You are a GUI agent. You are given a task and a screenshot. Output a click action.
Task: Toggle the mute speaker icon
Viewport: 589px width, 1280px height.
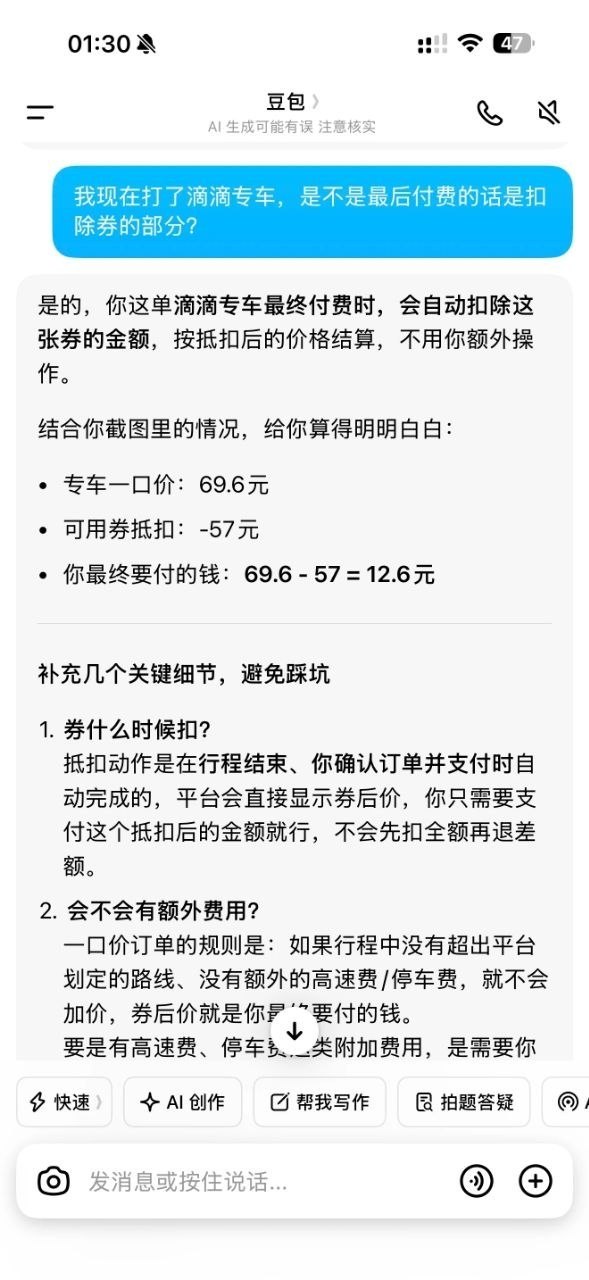click(548, 112)
